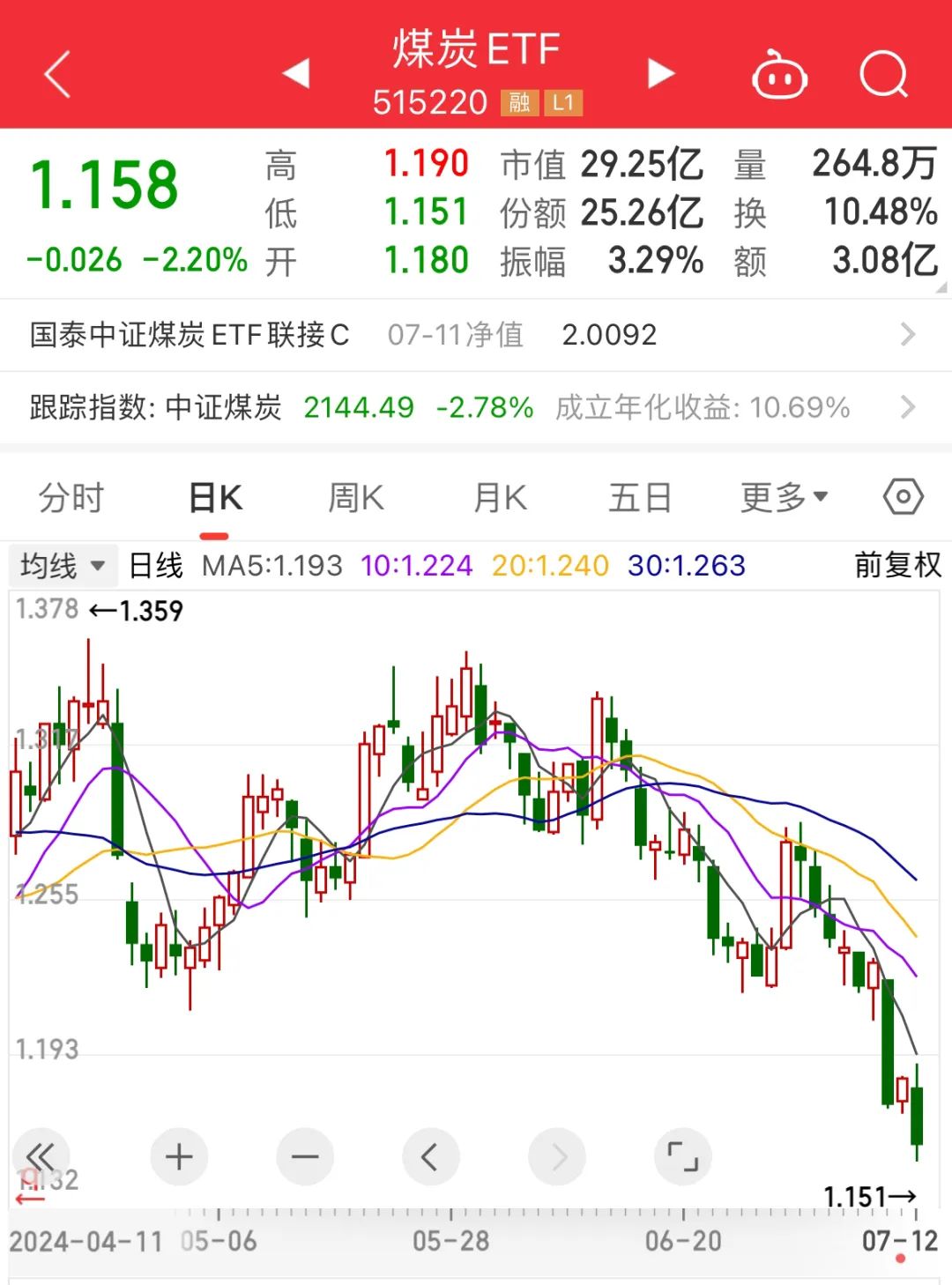Open chart settings hexagon icon
The height and width of the screenshot is (1285, 952).
coord(903,498)
